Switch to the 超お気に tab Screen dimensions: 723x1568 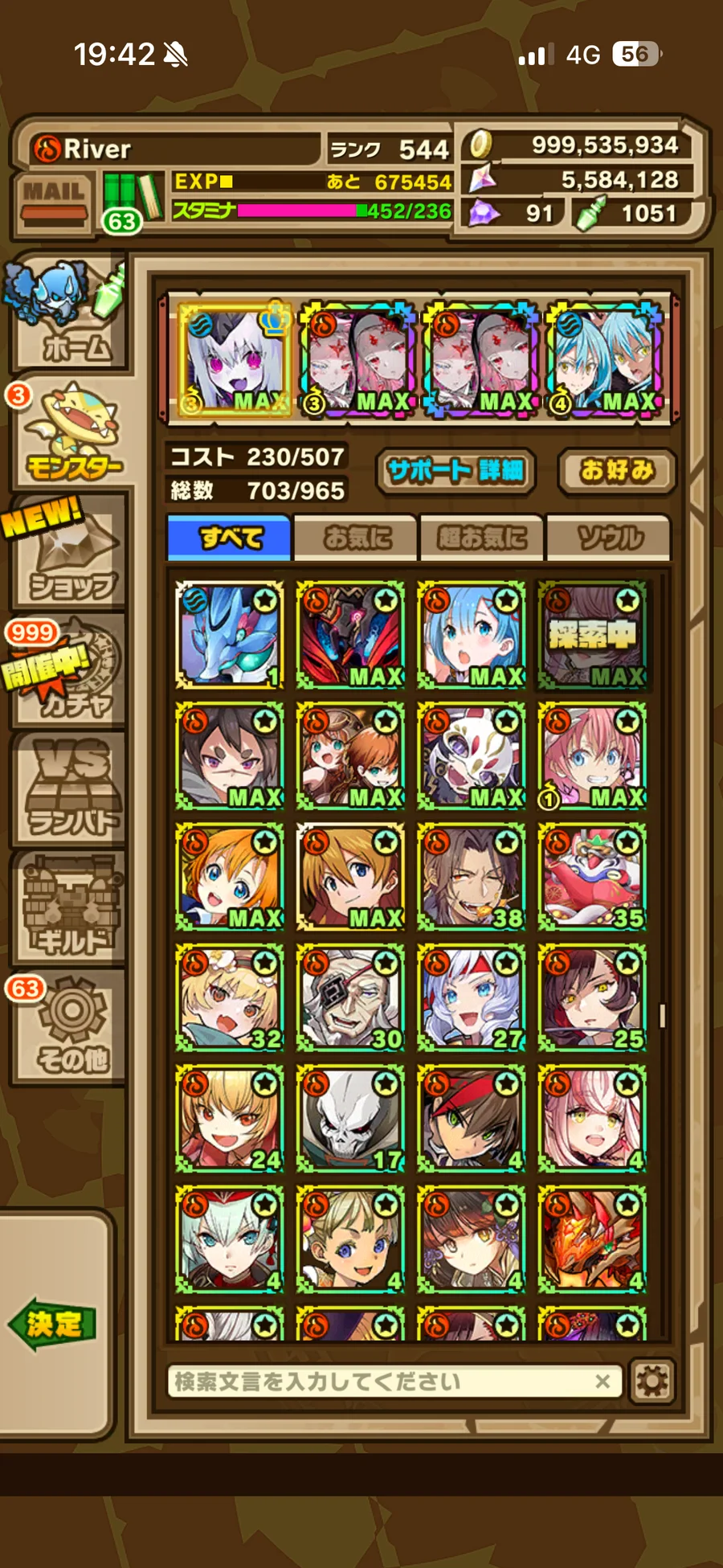[x=482, y=538]
